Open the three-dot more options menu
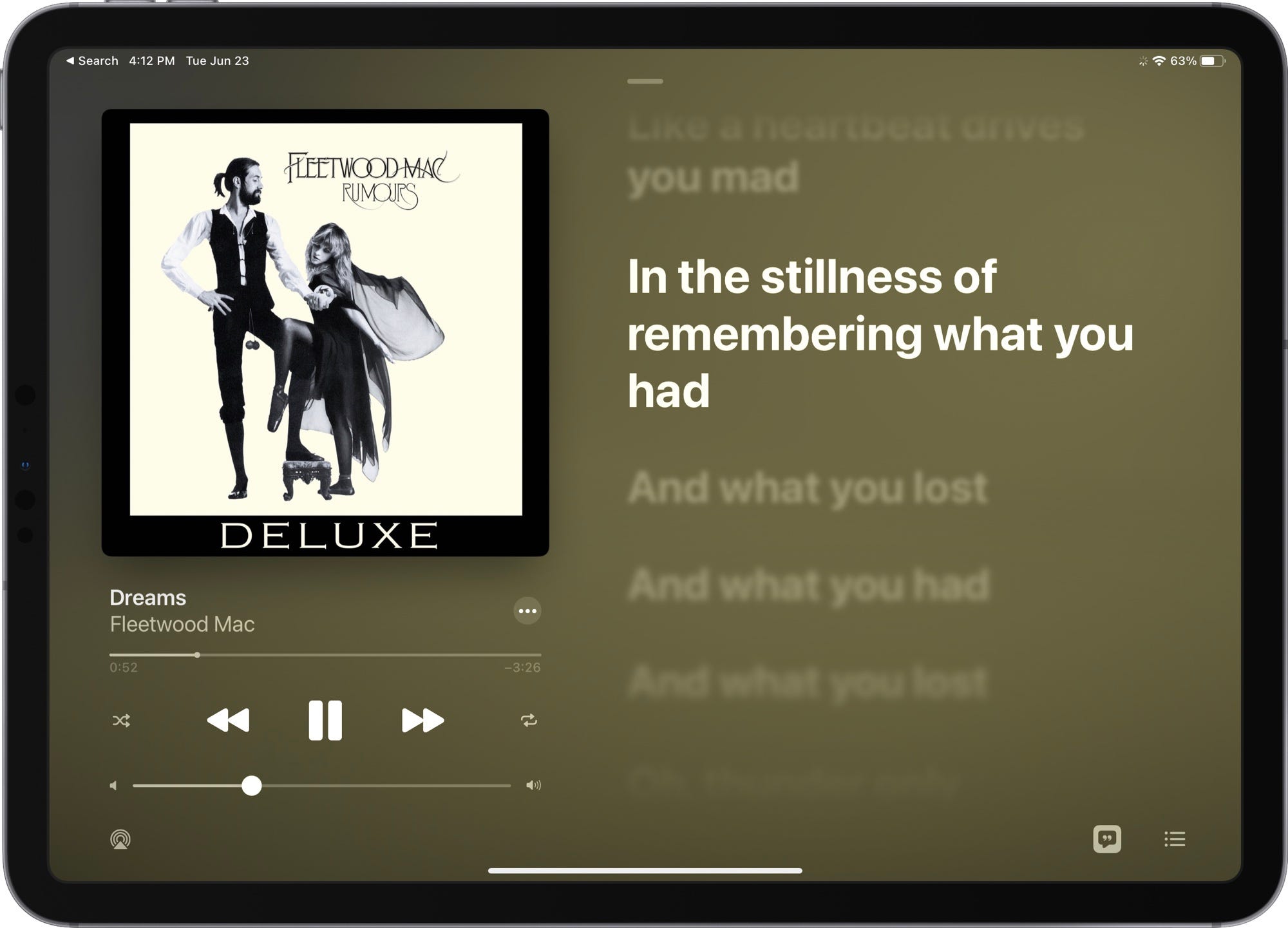Image resolution: width=1288 pixels, height=928 pixels. 527,611
